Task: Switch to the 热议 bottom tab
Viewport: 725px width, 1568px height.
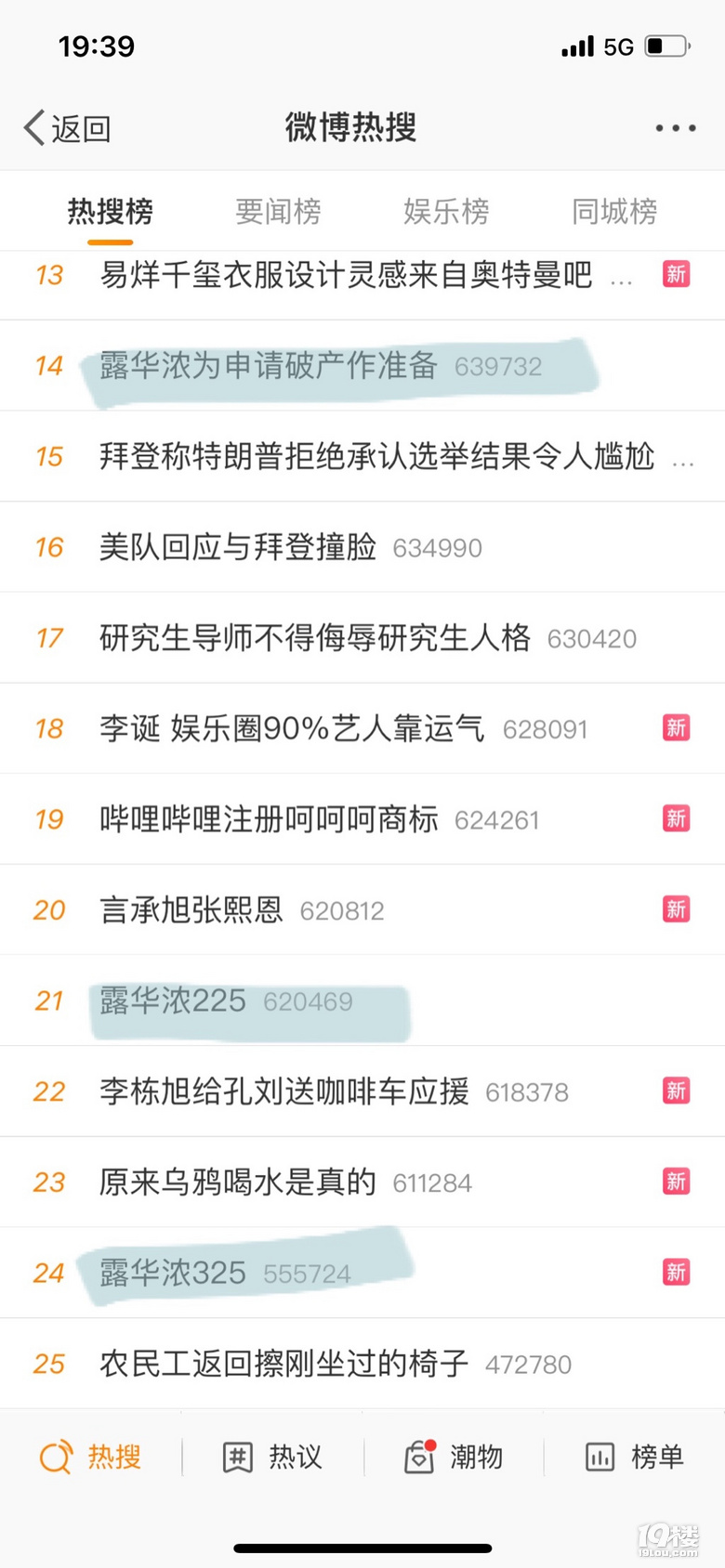Action: 272,1457
